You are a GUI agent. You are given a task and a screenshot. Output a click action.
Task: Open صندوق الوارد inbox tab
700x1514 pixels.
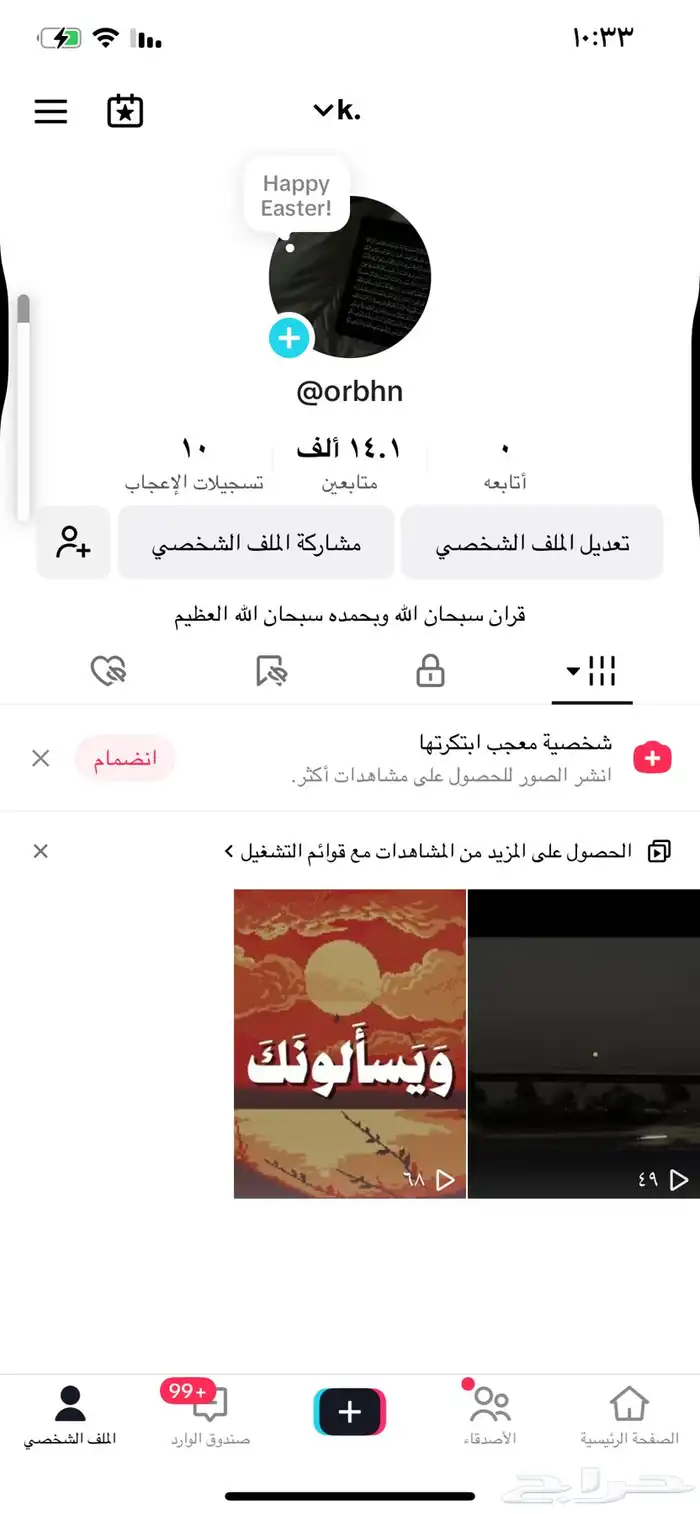tap(208, 1416)
